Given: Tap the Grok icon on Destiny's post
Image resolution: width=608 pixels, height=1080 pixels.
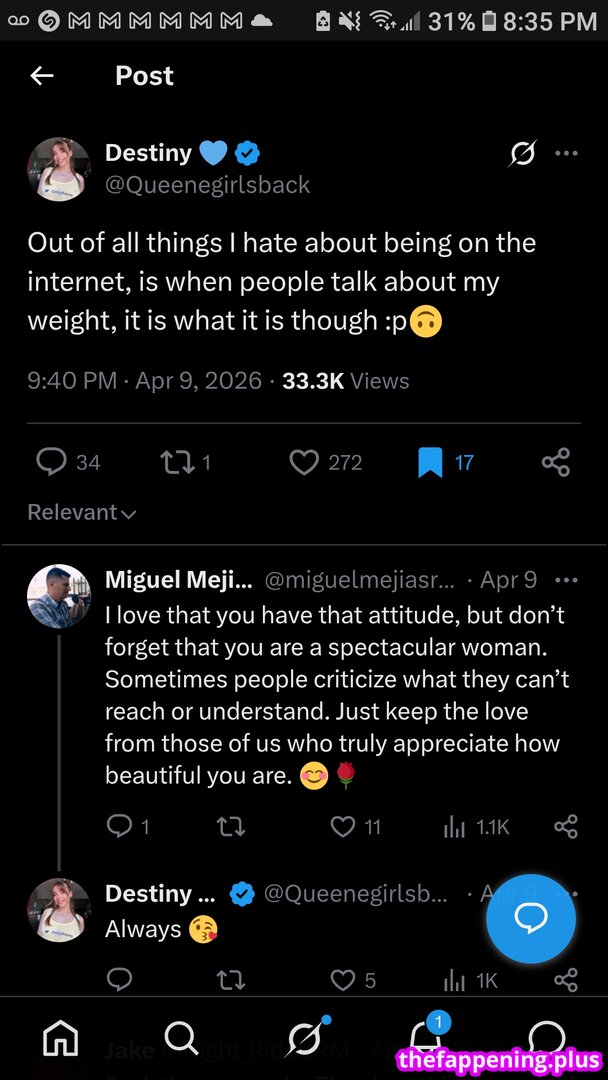Looking at the screenshot, I should [521, 153].
